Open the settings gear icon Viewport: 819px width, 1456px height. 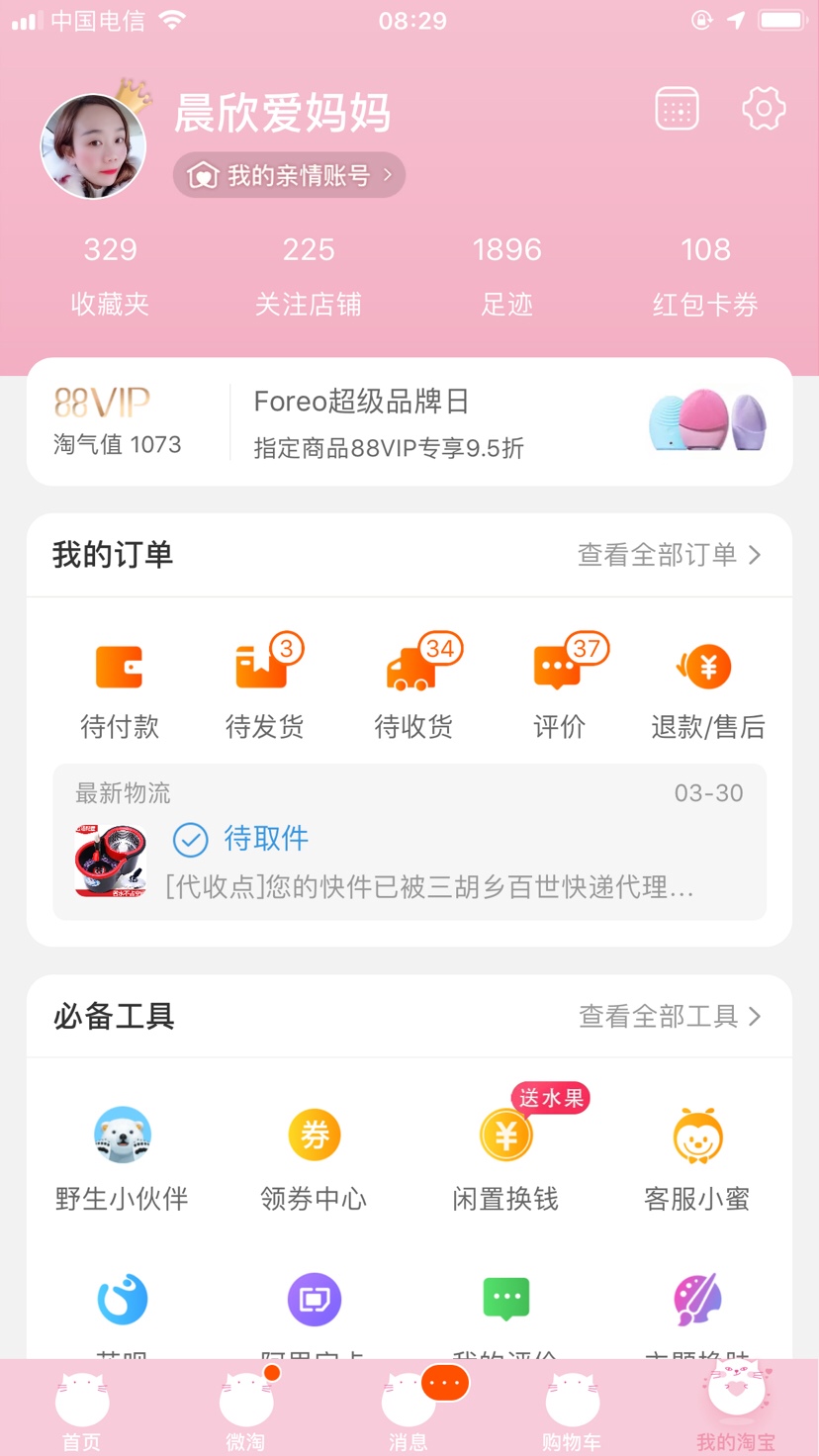764,109
